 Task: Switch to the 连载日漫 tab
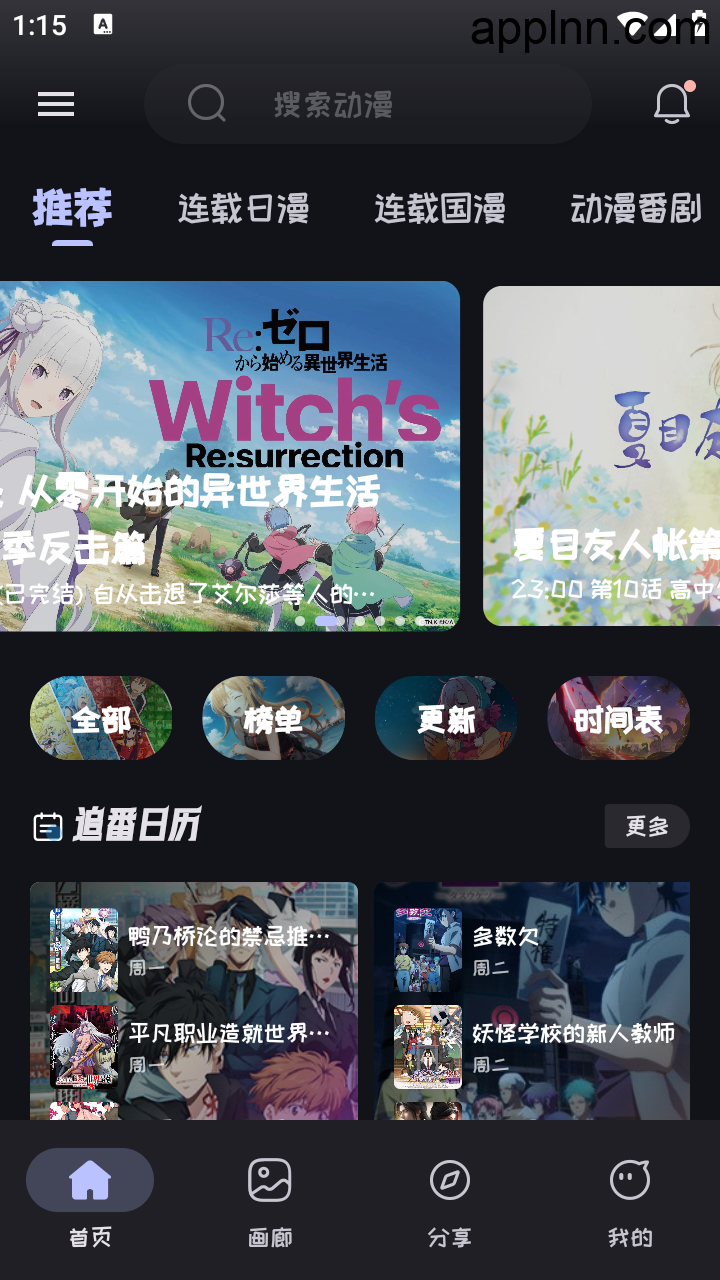[x=243, y=209]
